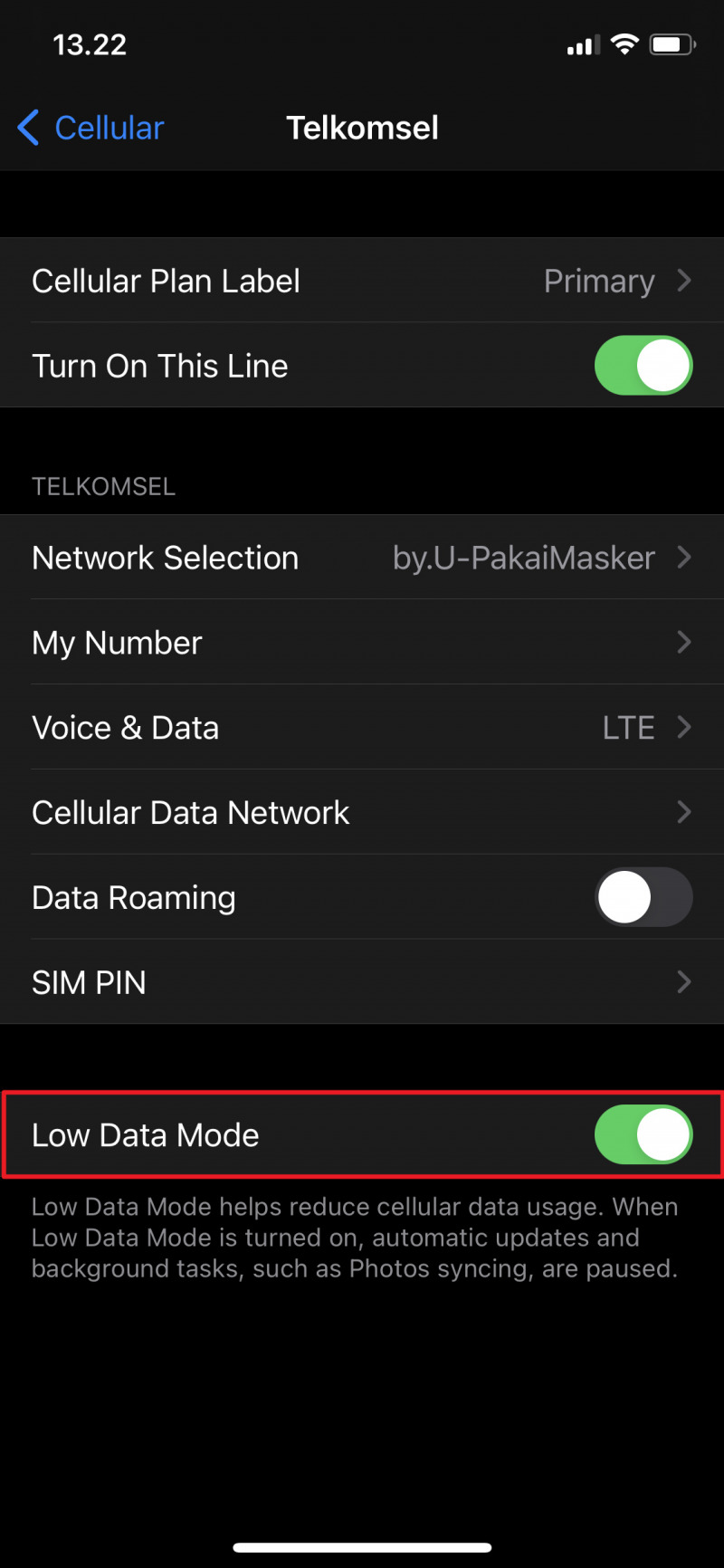Go back to Cellular settings
Screen dimensions: 724x1568
[x=90, y=128]
